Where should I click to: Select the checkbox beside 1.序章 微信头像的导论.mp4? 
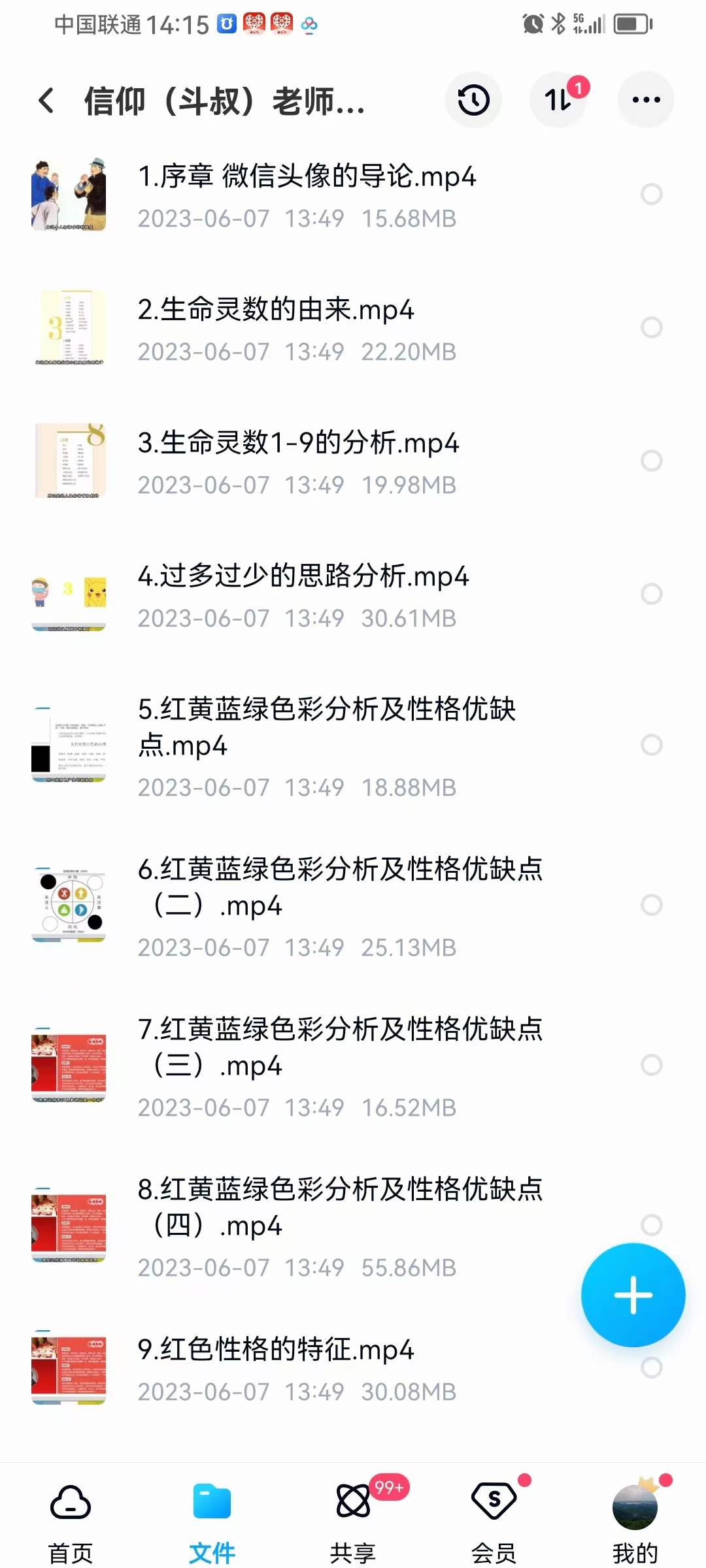tap(651, 195)
